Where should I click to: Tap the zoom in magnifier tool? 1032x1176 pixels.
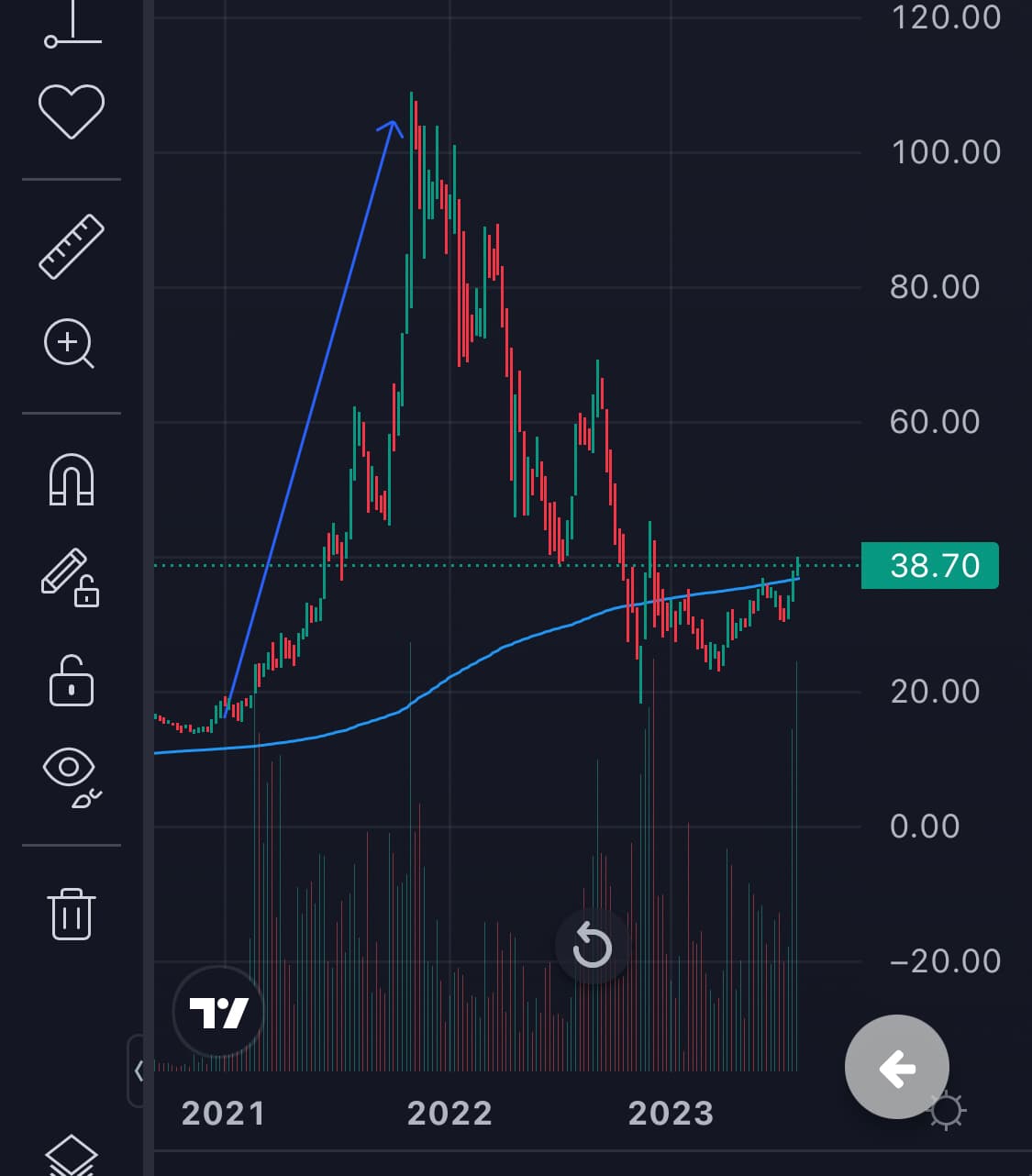pyautogui.click(x=70, y=344)
